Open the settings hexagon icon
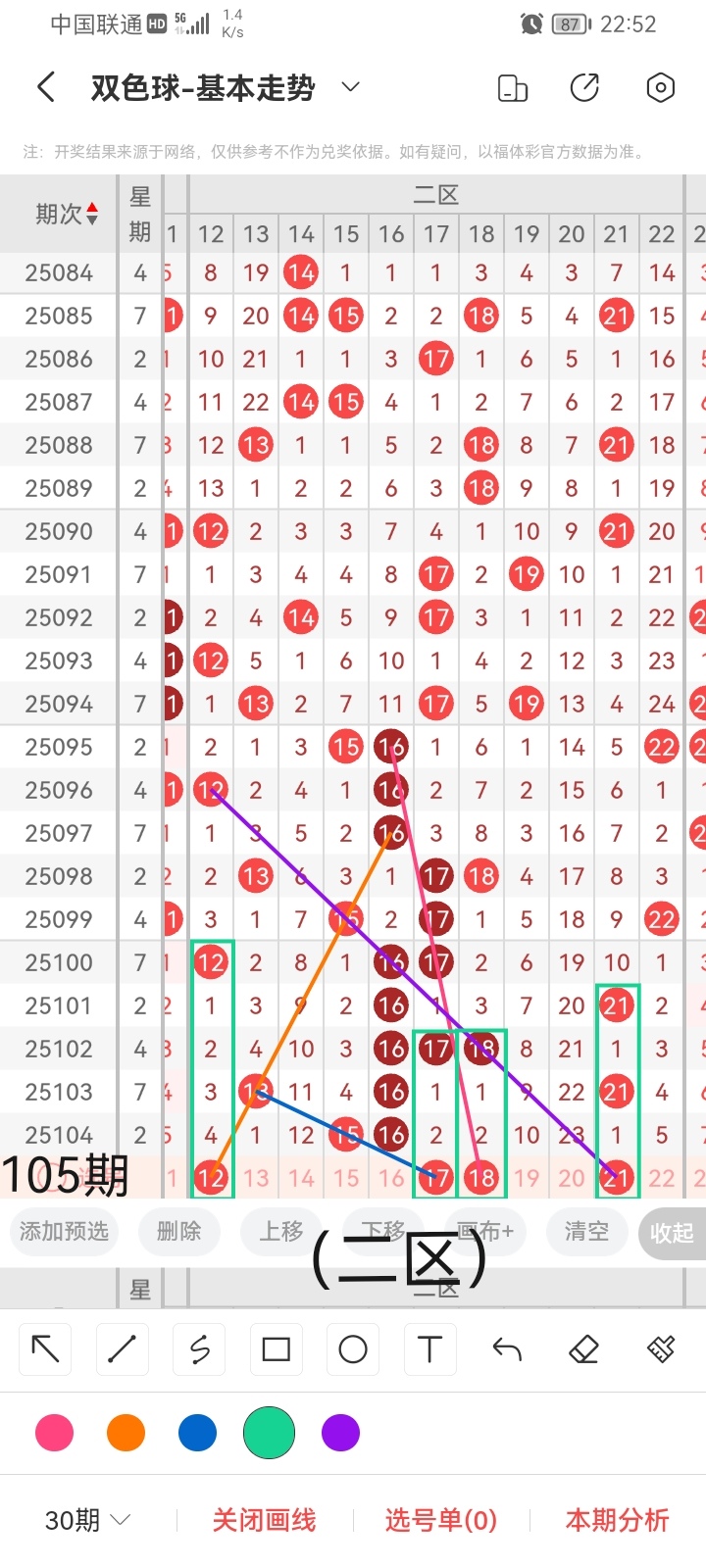The height and width of the screenshot is (1568, 706). pyautogui.click(x=661, y=88)
